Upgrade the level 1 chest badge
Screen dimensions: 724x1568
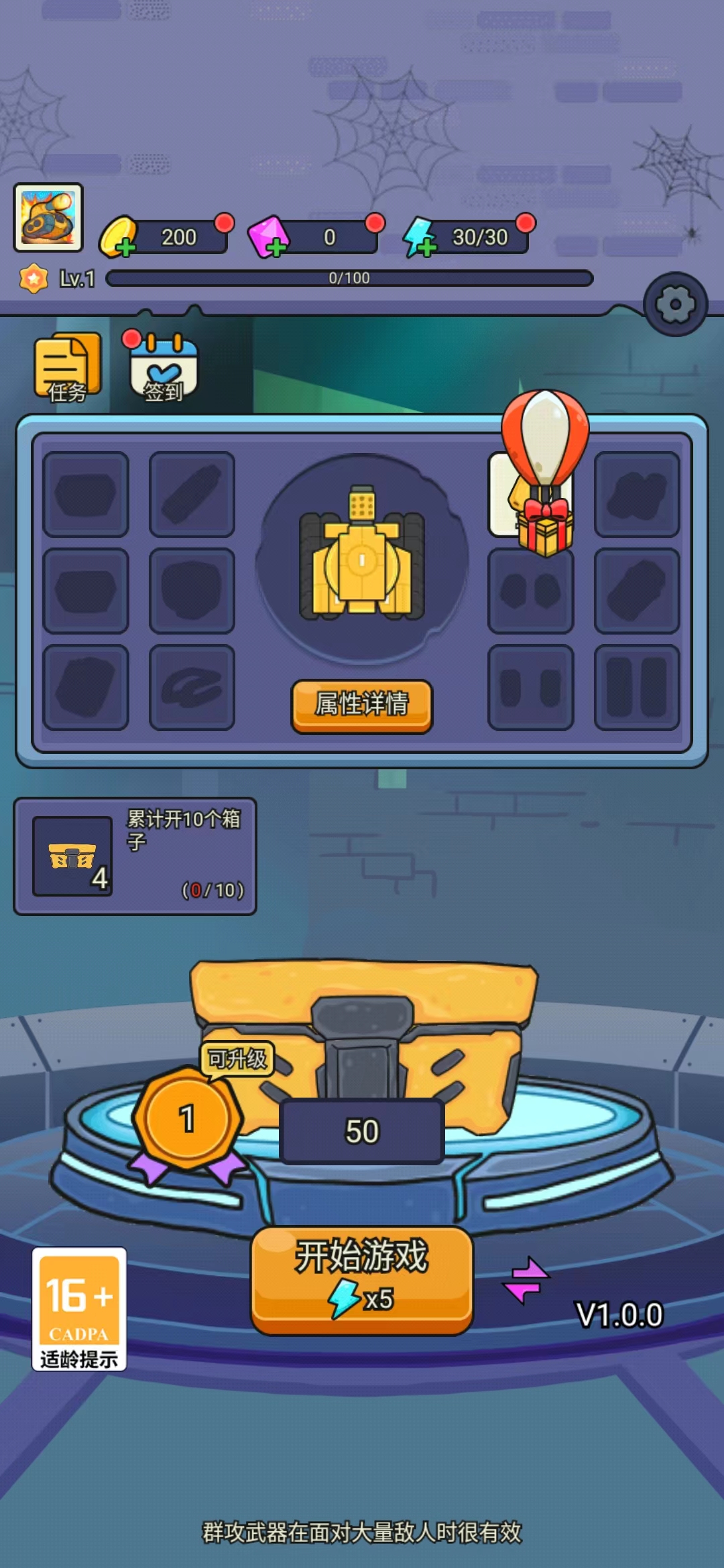click(x=188, y=1119)
